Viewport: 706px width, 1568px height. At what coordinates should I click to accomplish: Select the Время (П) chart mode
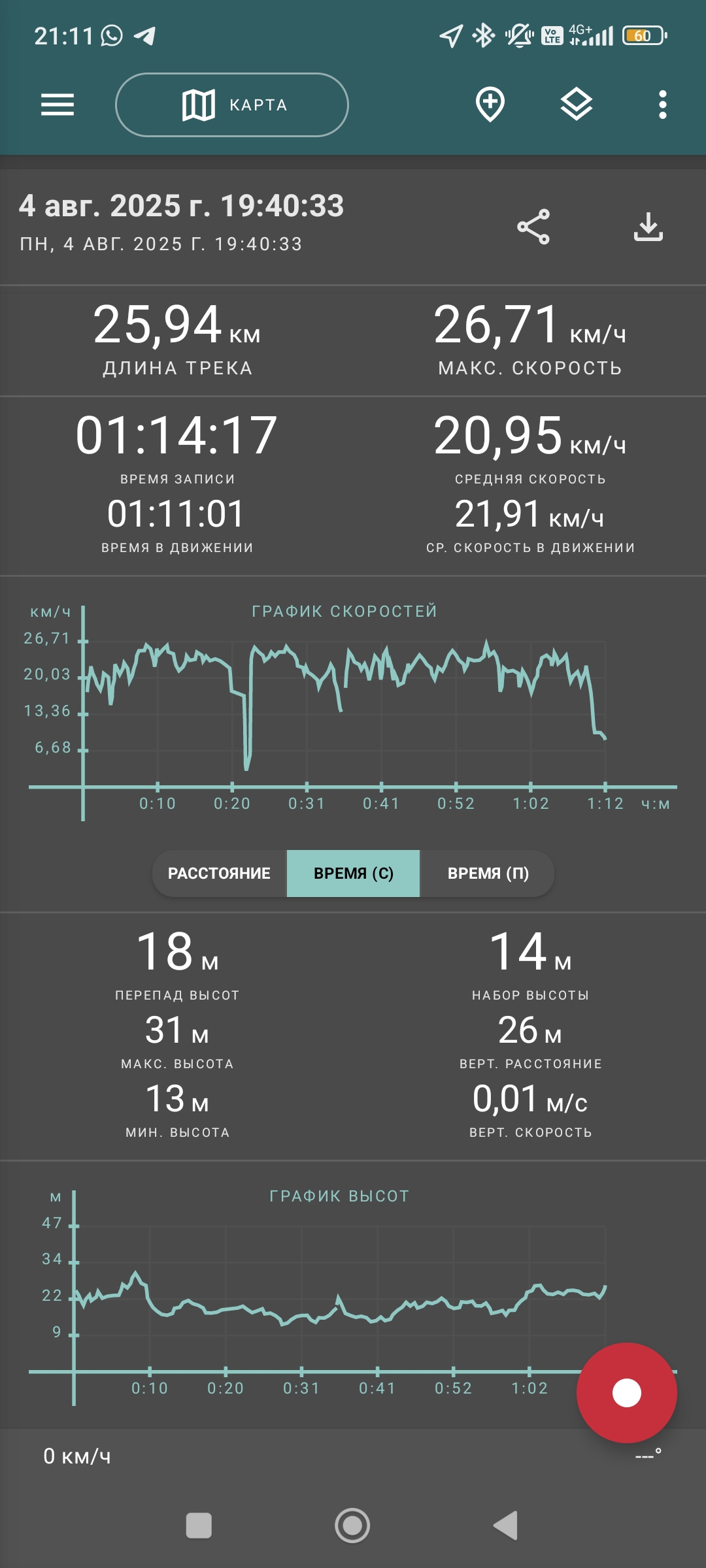(x=488, y=874)
